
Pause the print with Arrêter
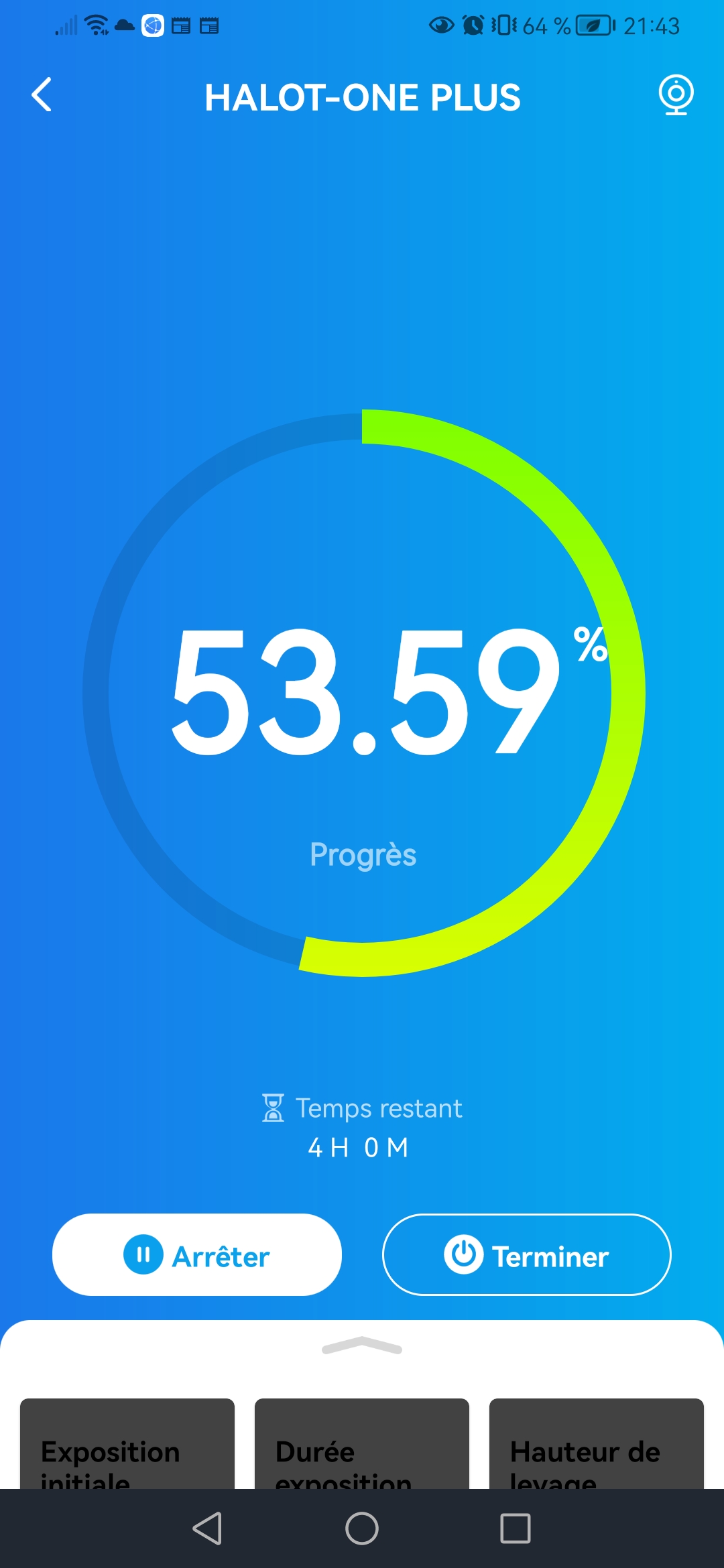tap(197, 1254)
